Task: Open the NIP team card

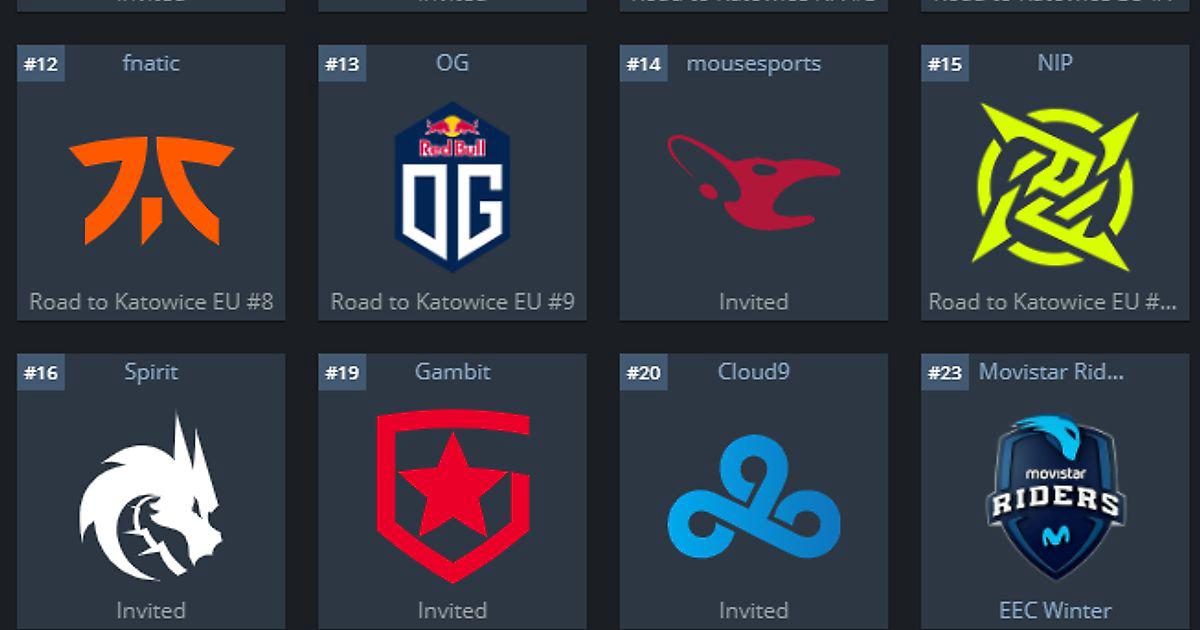Action: (x=1054, y=182)
